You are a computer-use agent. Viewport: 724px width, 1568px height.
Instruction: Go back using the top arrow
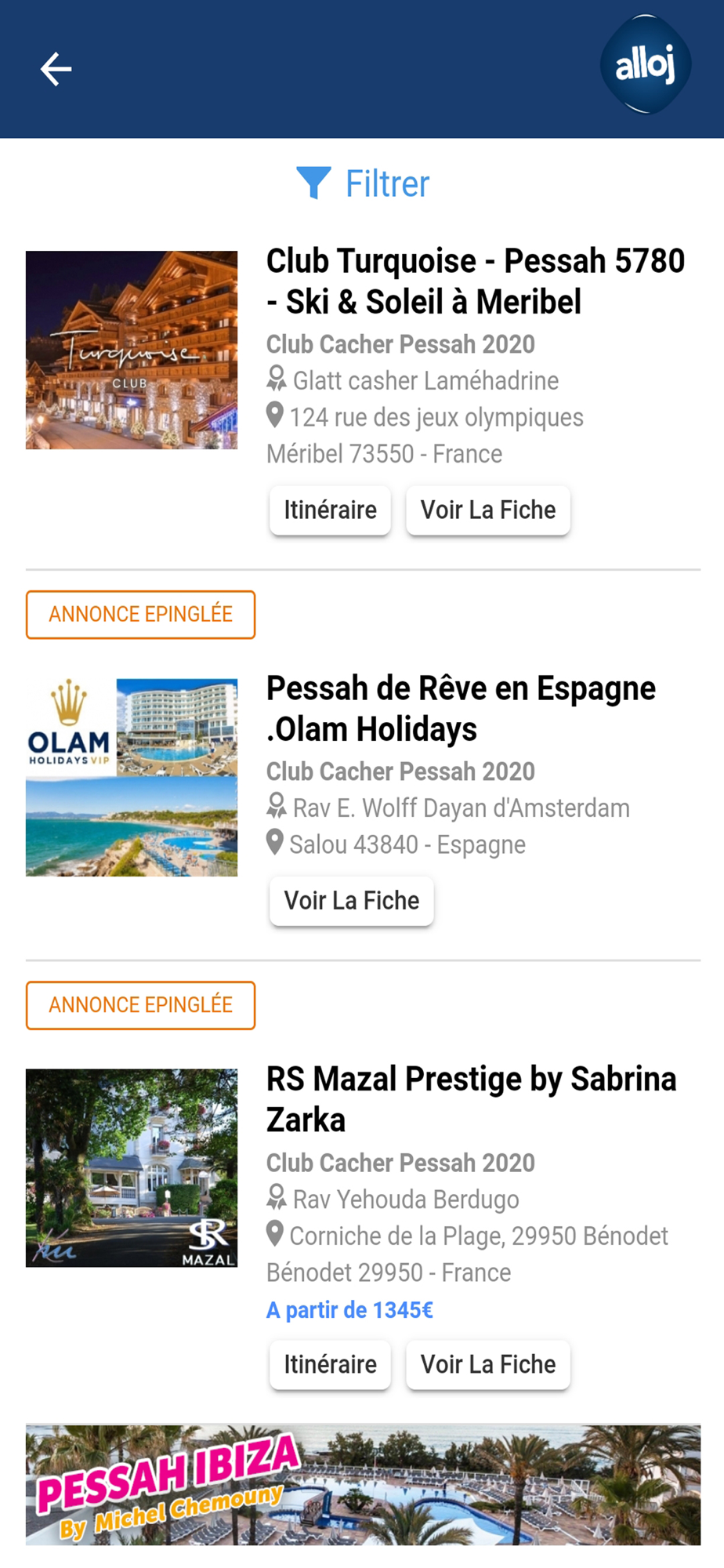pos(56,69)
